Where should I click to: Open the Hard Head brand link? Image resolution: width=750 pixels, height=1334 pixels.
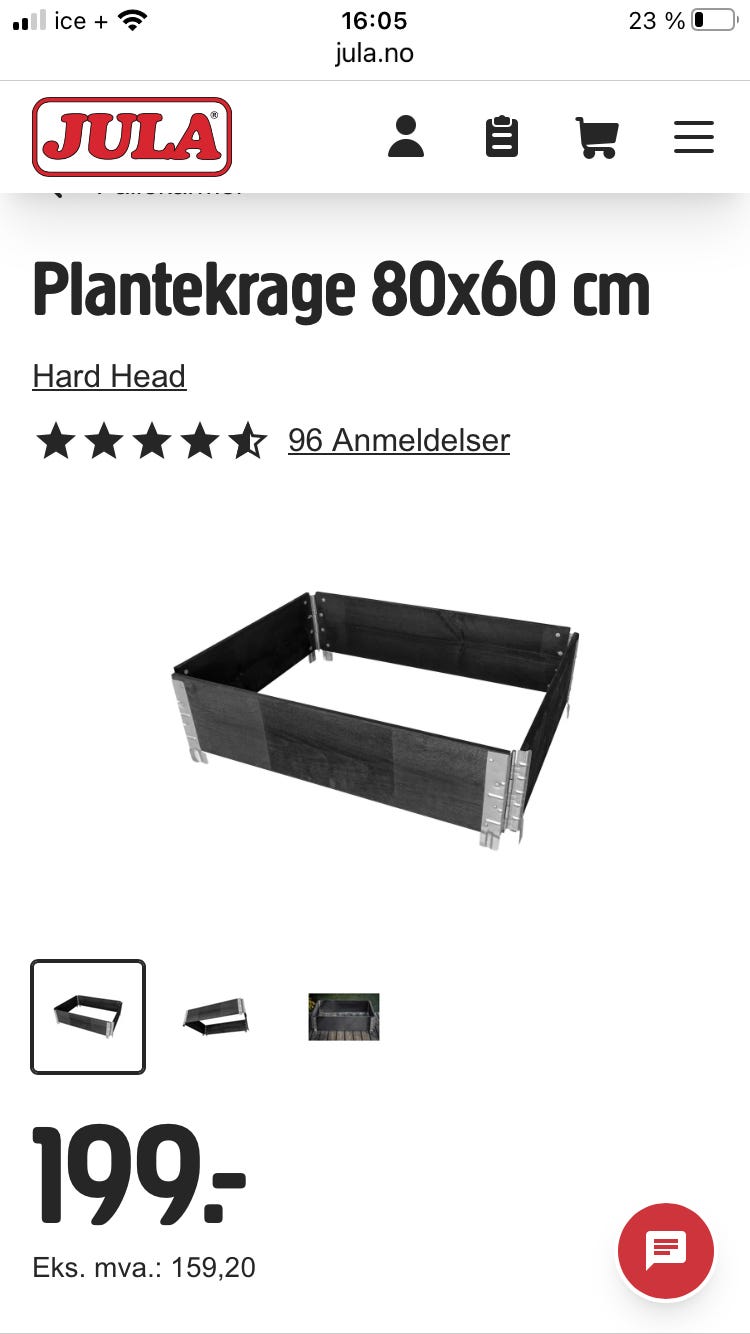coord(109,376)
